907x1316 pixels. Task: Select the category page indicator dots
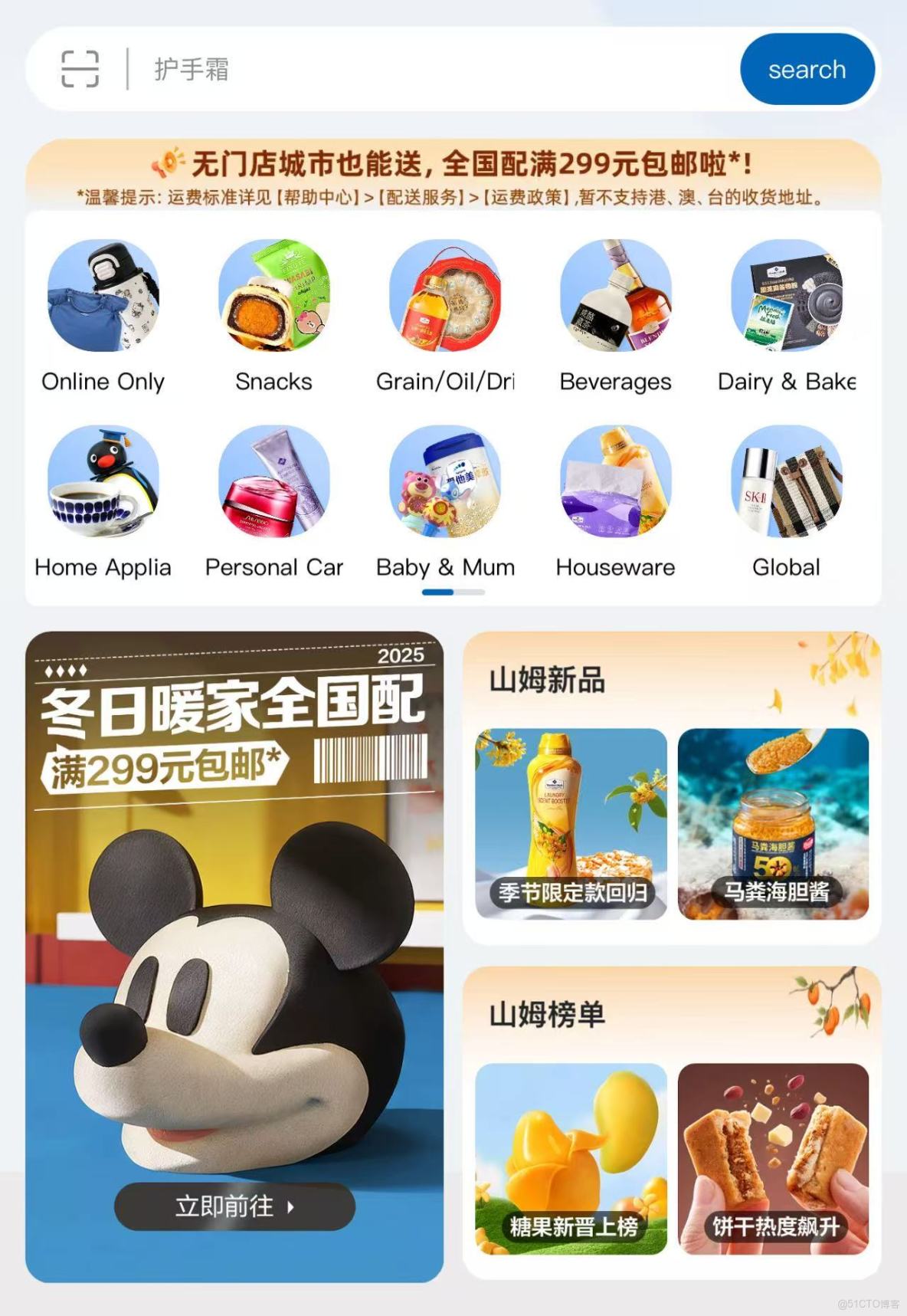(453, 592)
